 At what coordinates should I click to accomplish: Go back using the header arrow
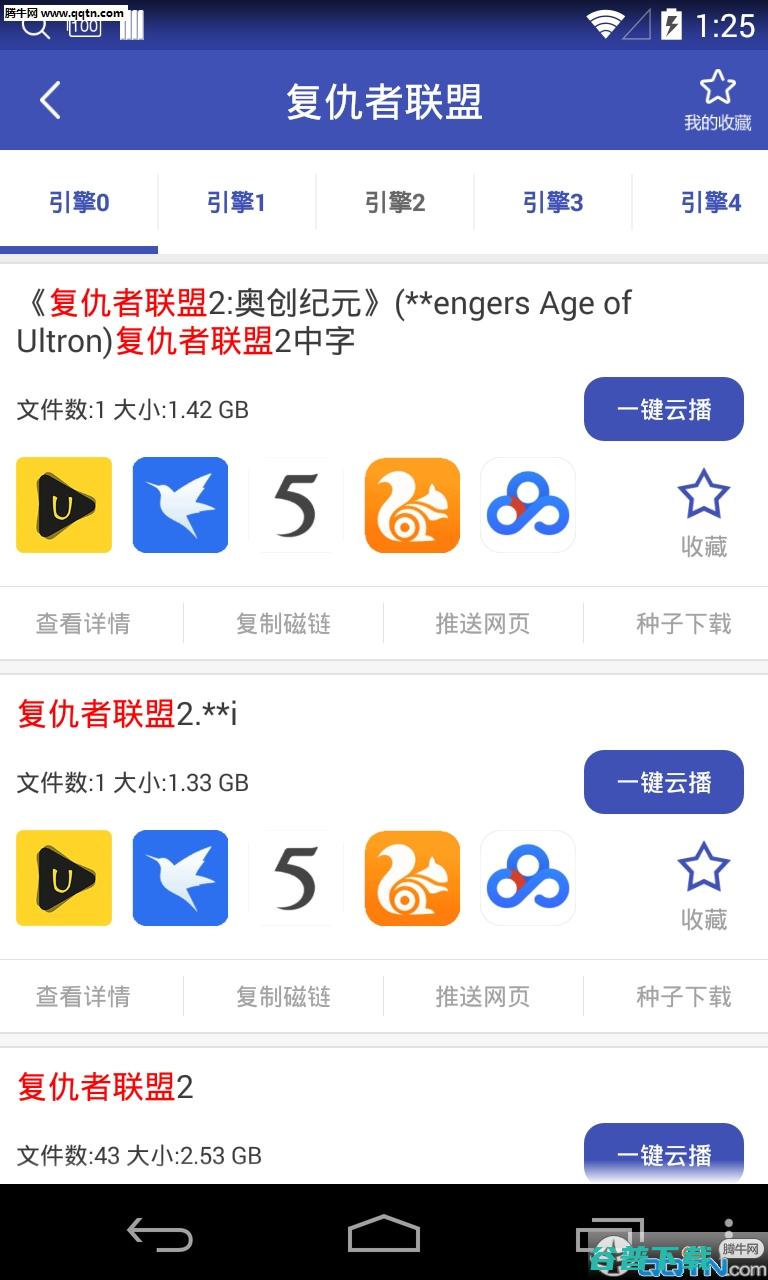point(50,101)
